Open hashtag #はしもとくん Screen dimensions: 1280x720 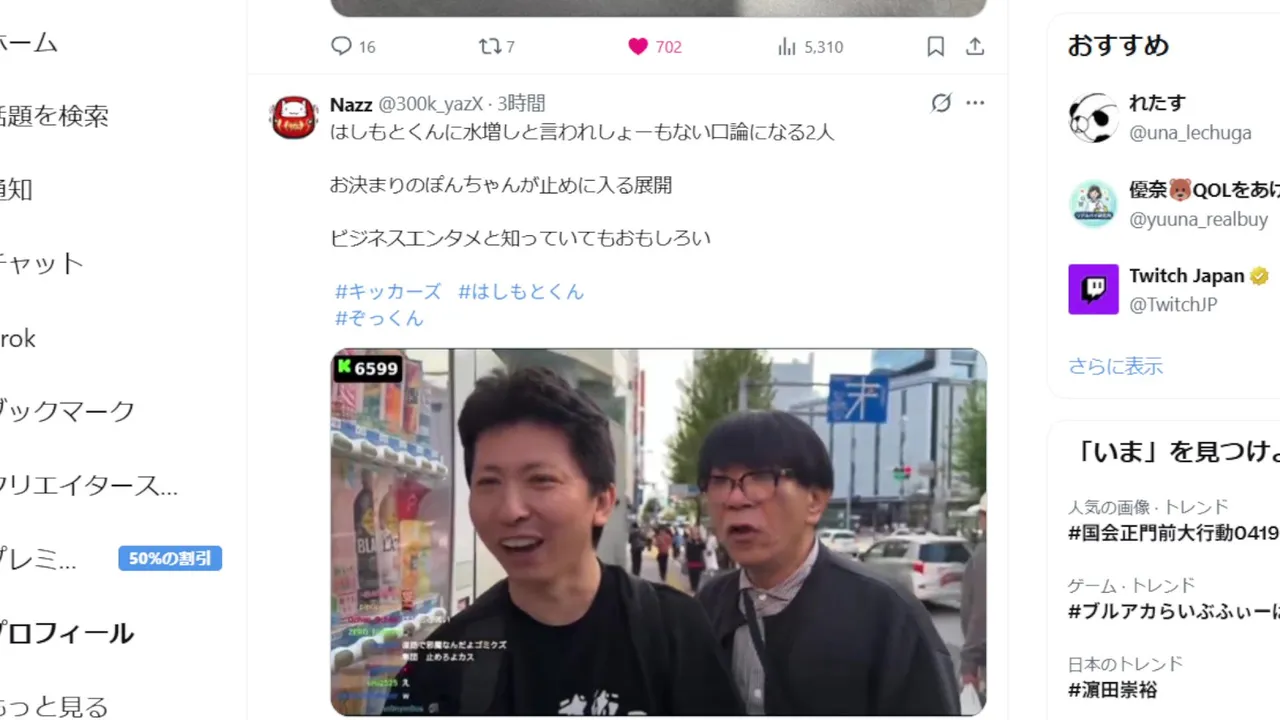(520, 292)
